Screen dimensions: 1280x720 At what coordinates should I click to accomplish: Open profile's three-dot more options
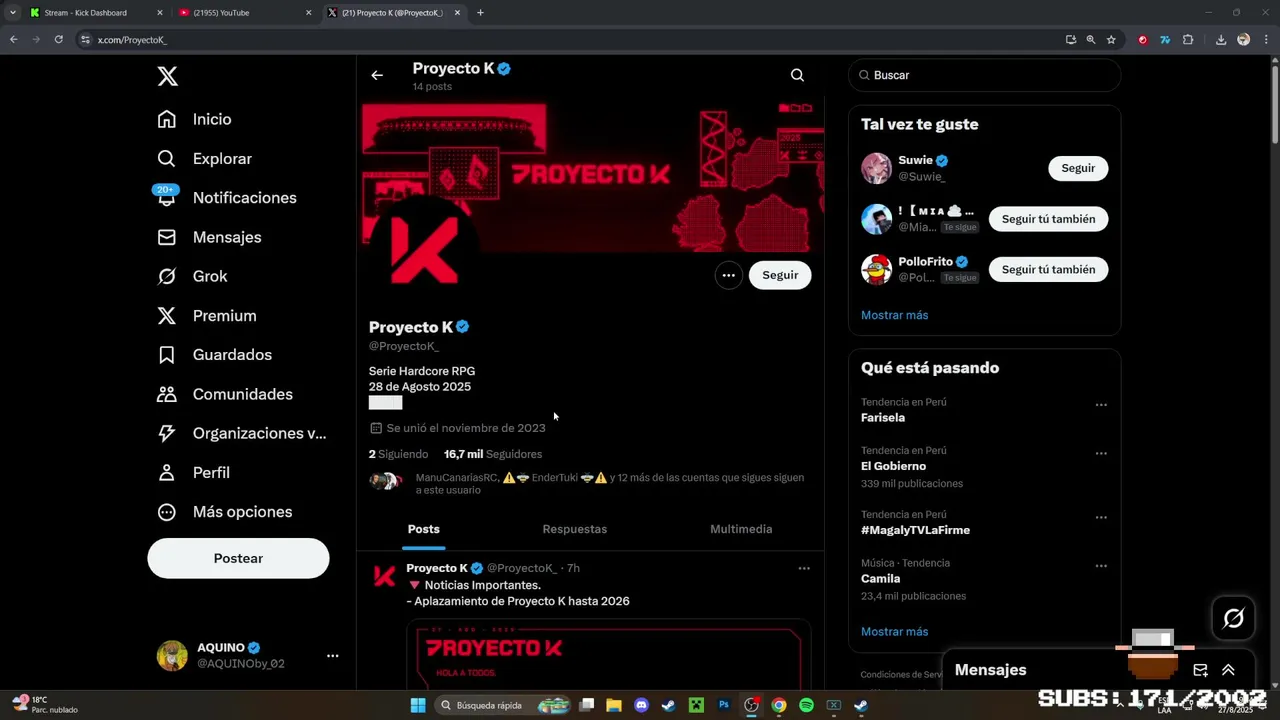[729, 275]
